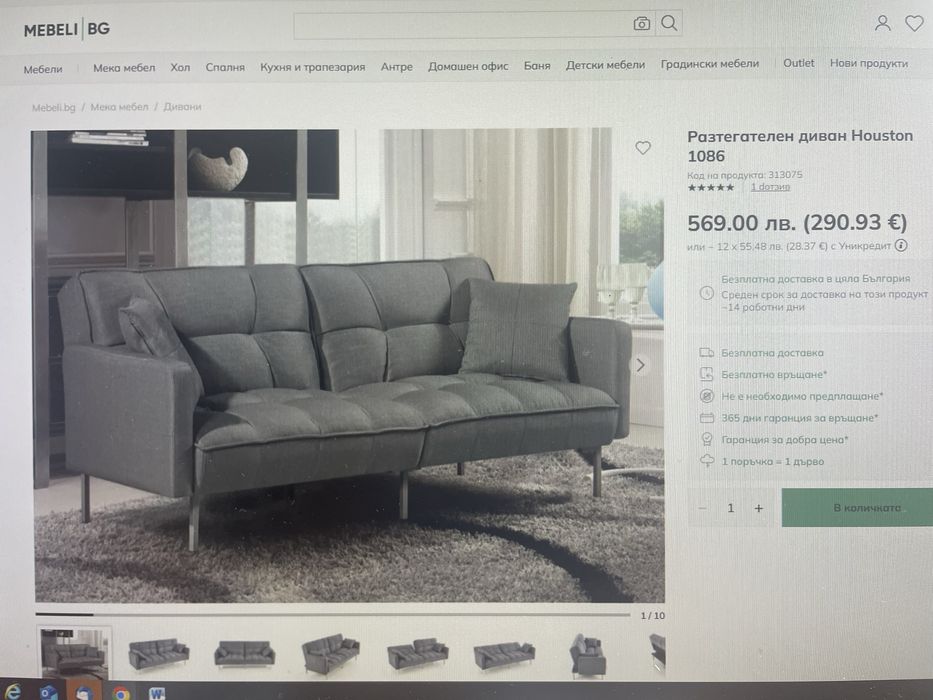Image resolution: width=933 pixels, height=700 pixels.
Task: Open the Спалня category
Action: pos(225,67)
